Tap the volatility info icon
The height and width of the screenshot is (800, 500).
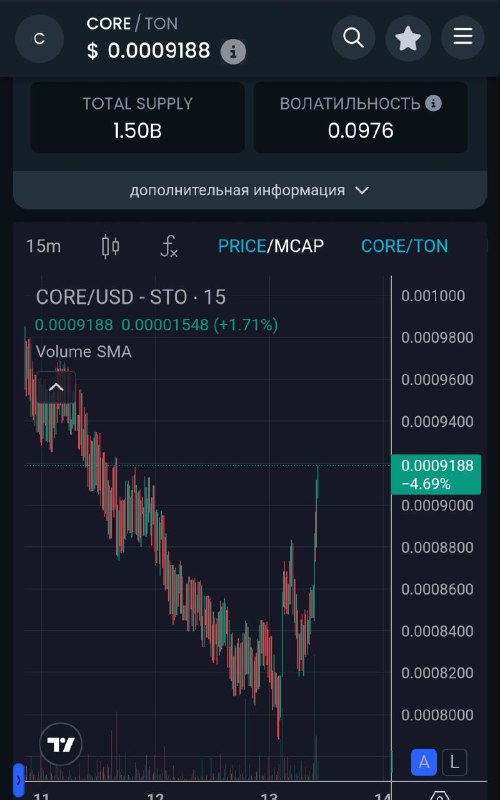tap(433, 104)
